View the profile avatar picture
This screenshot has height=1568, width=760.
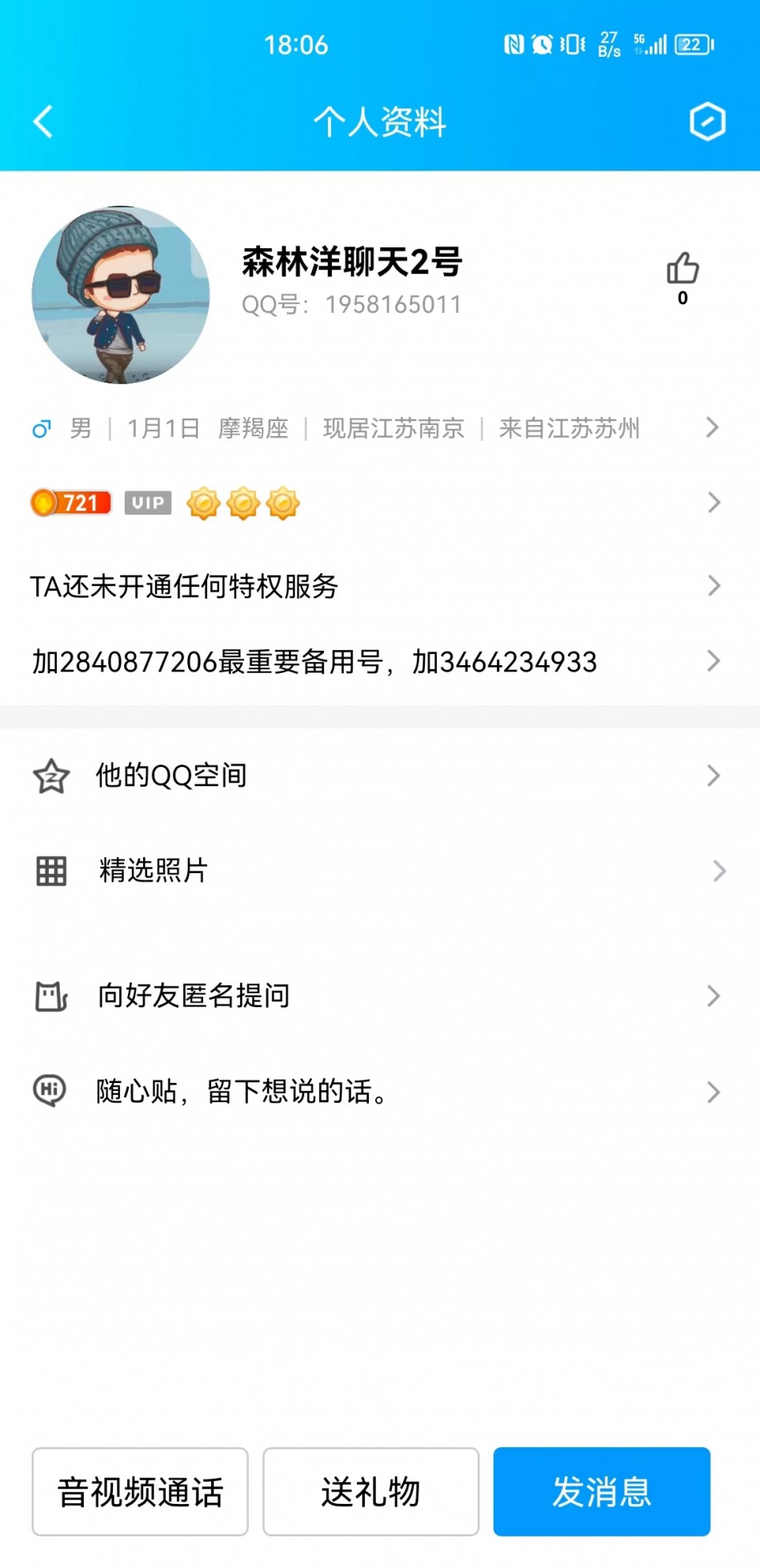(121, 295)
